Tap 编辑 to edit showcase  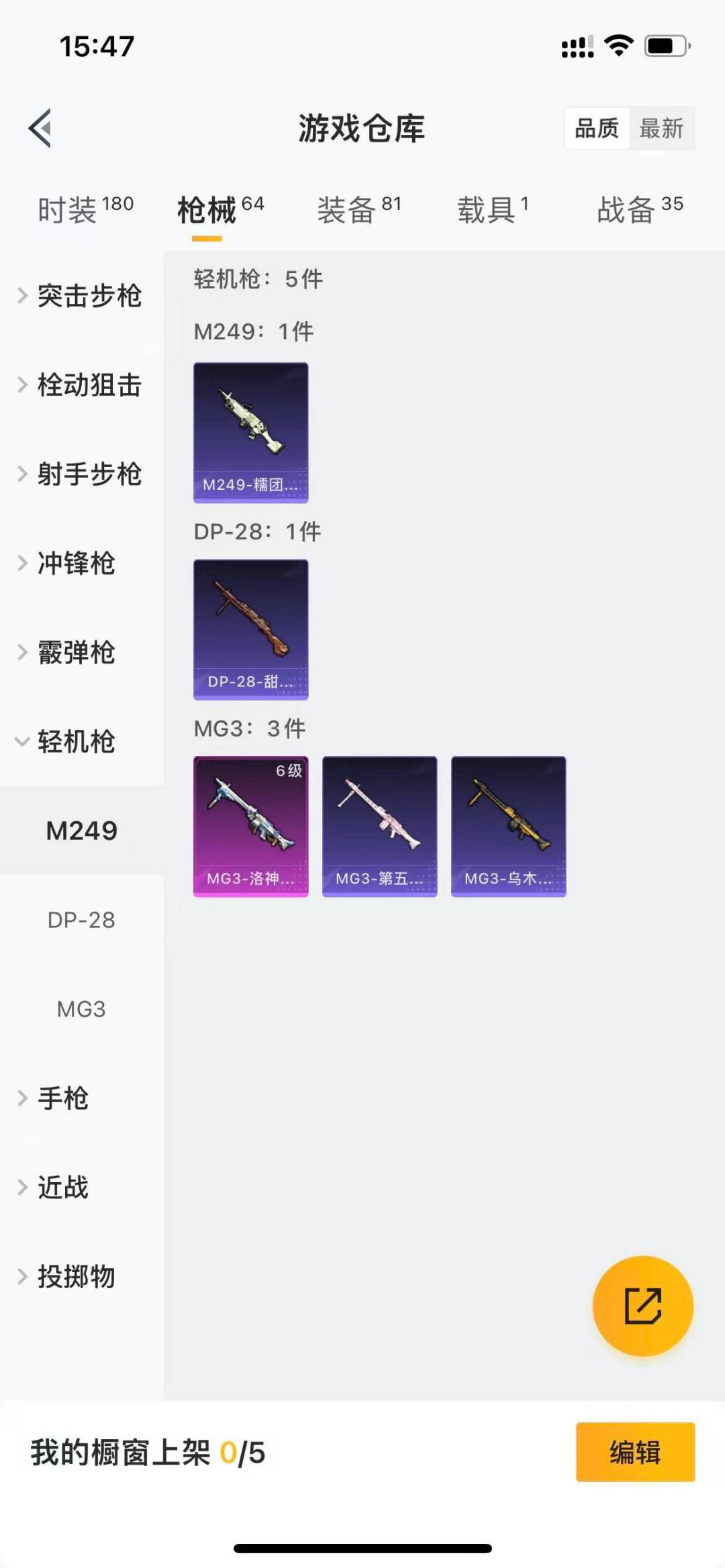pos(635,1452)
